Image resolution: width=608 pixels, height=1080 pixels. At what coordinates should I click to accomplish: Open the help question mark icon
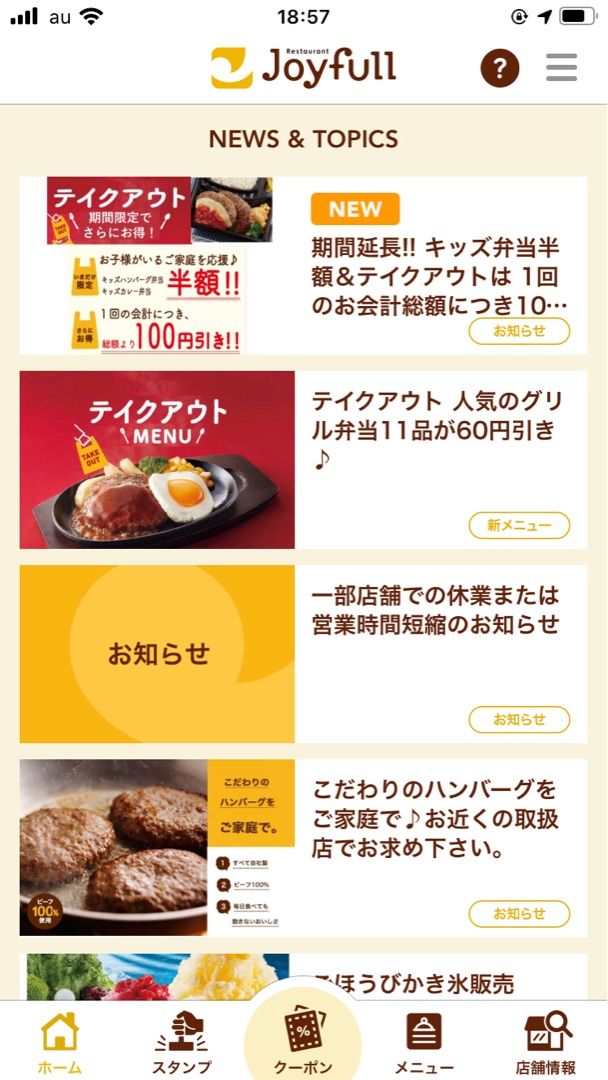pyautogui.click(x=500, y=68)
